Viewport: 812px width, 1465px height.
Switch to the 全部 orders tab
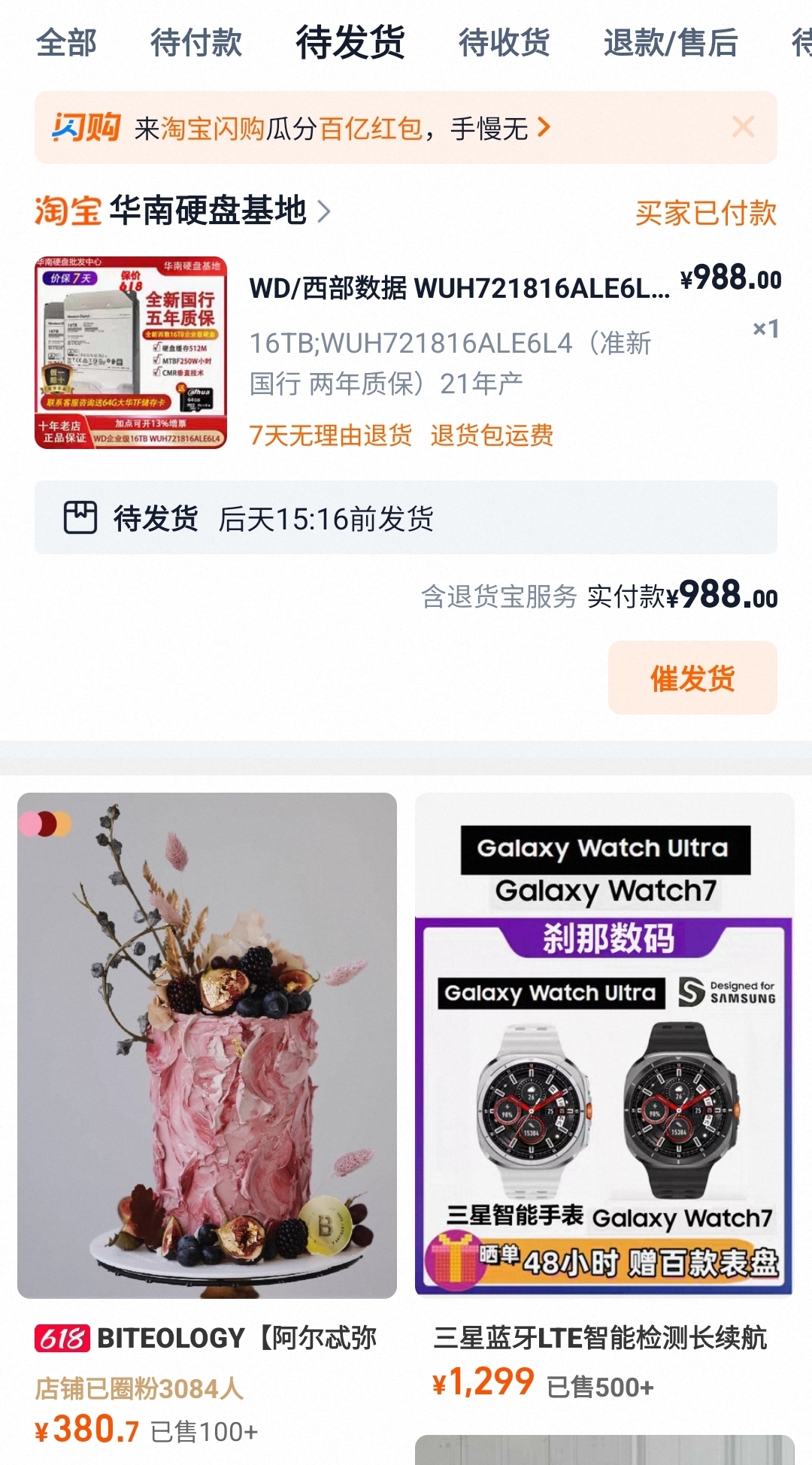point(66,42)
